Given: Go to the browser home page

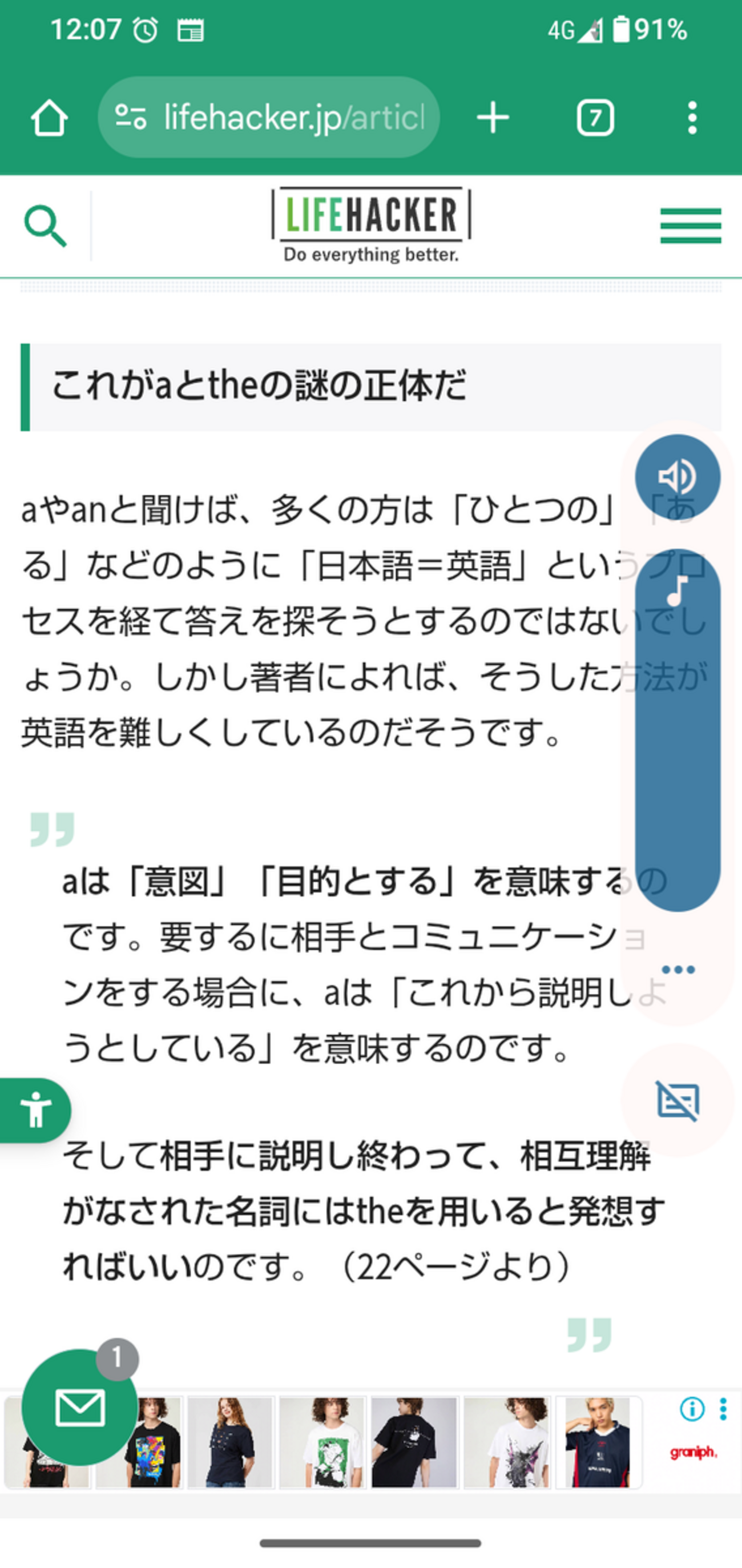Looking at the screenshot, I should (x=49, y=118).
